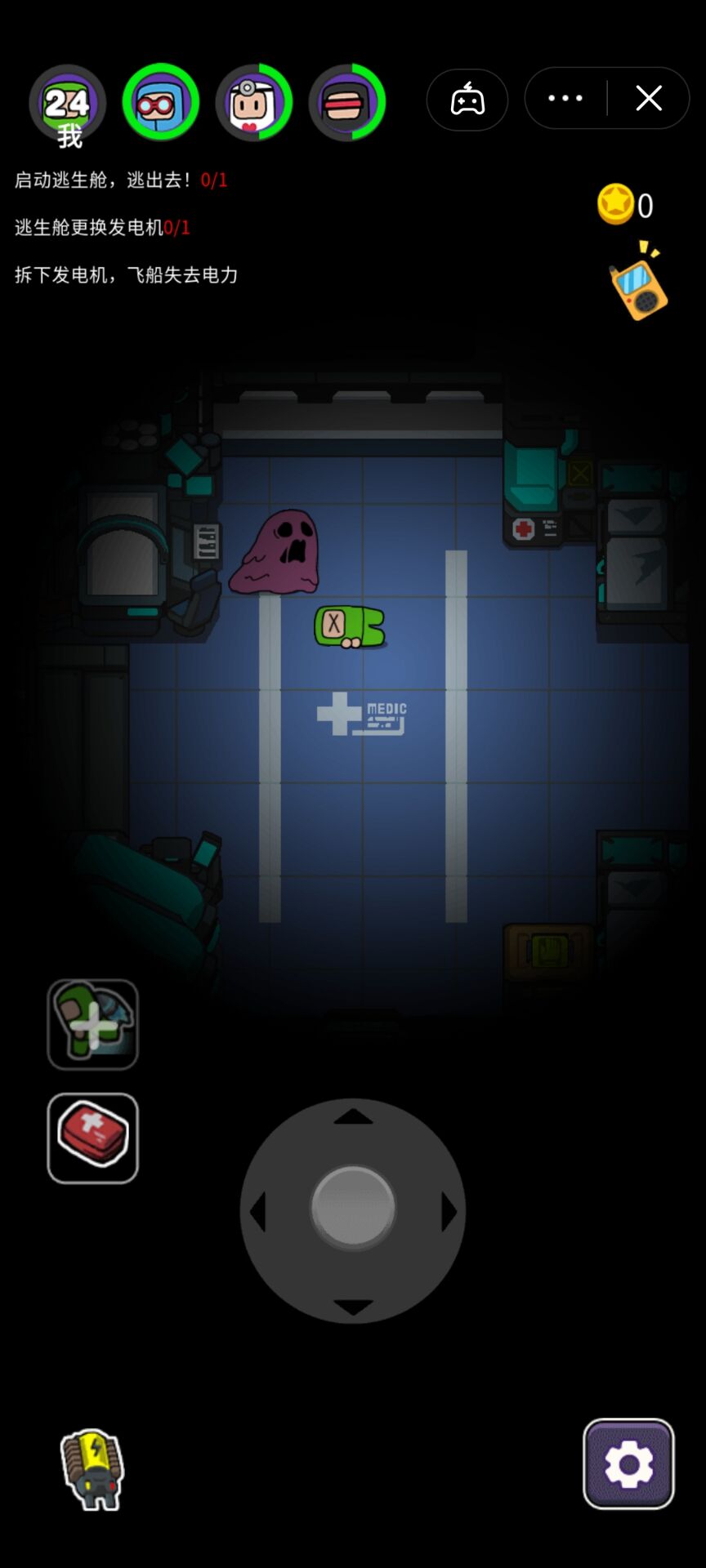
Task: Use the red first aid kit
Action: click(92, 1138)
